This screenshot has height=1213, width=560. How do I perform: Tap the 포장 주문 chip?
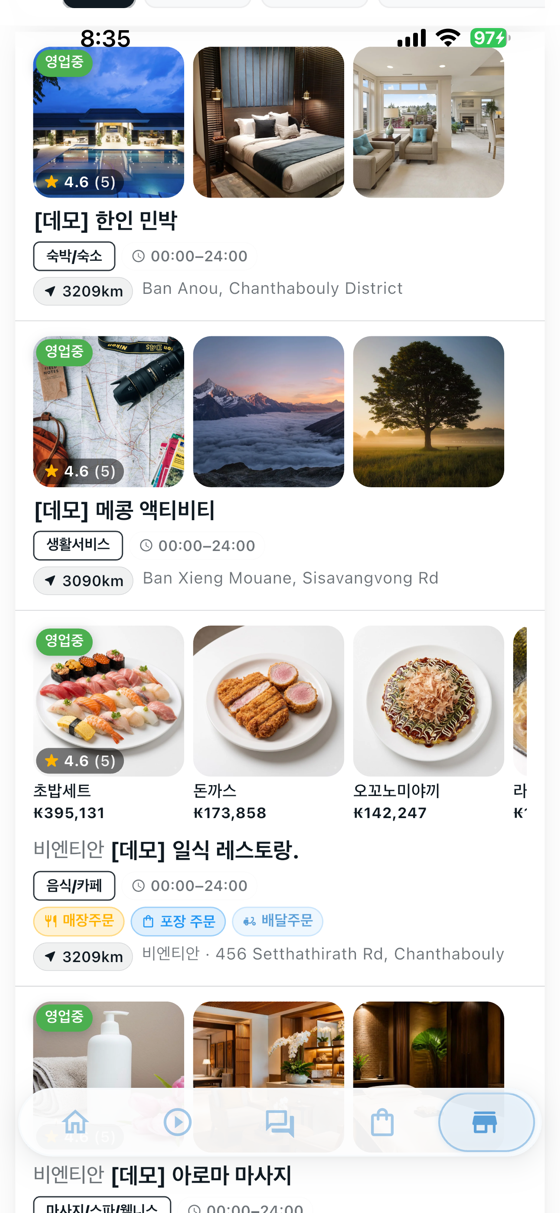pyautogui.click(x=177, y=921)
